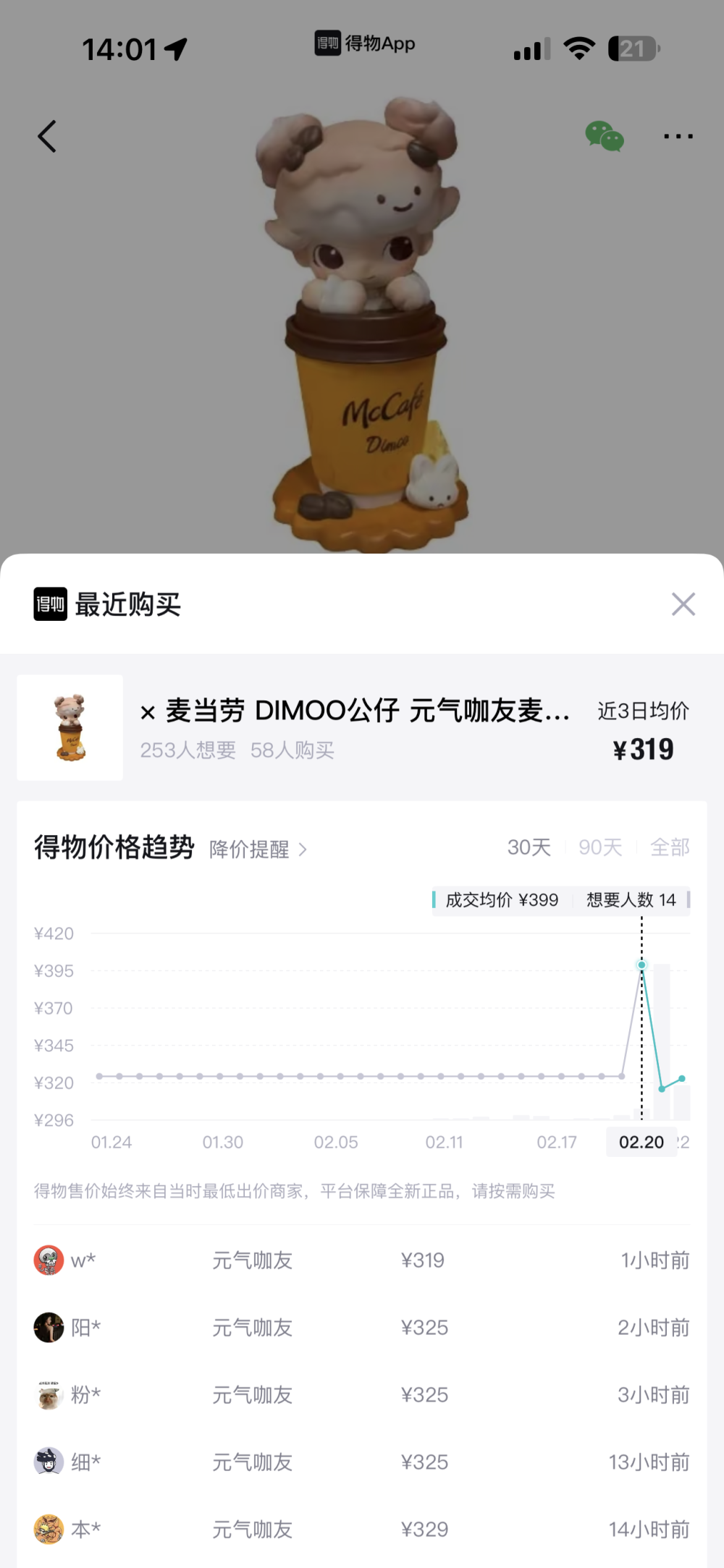Viewport: 724px width, 1568px height.
Task: Click the Dewu logo next to 最近购买
Action: pyautogui.click(x=49, y=603)
